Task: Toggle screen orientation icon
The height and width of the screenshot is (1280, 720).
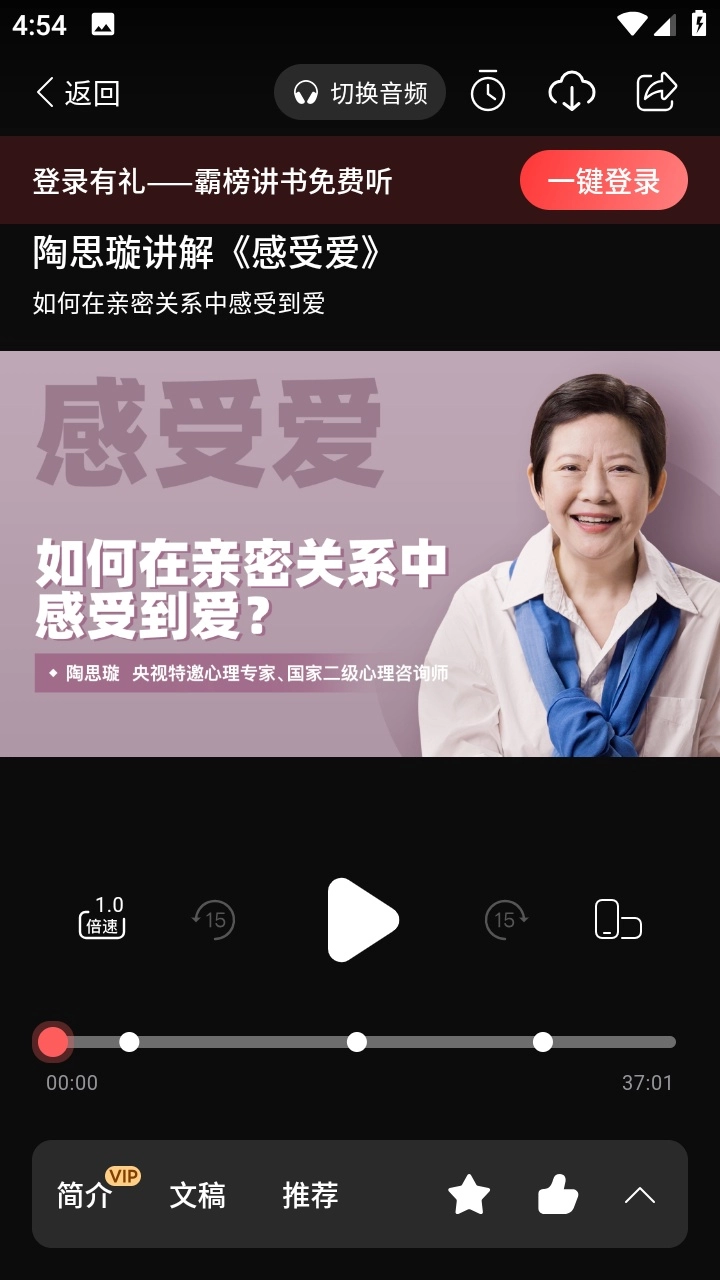Action: [x=618, y=919]
